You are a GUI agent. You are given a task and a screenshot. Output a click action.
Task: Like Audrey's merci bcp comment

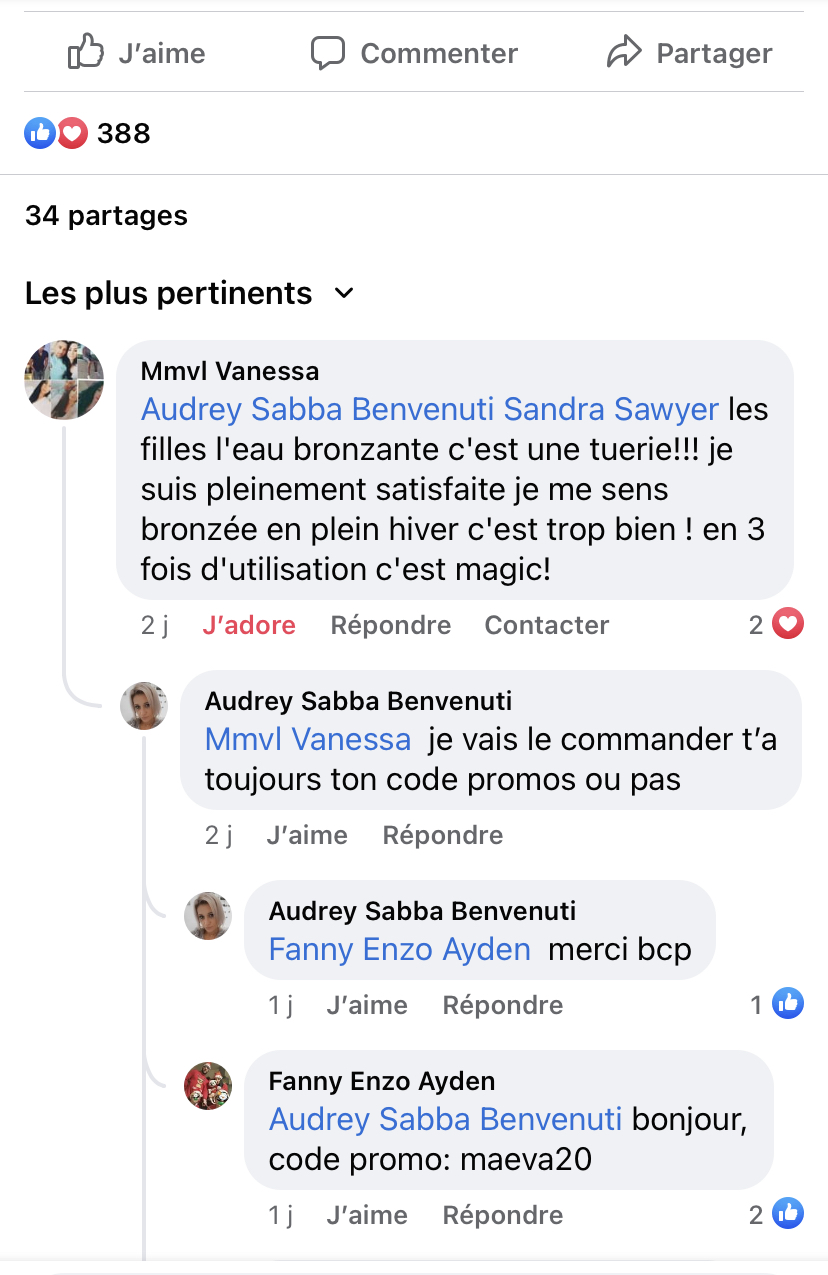[367, 1005]
